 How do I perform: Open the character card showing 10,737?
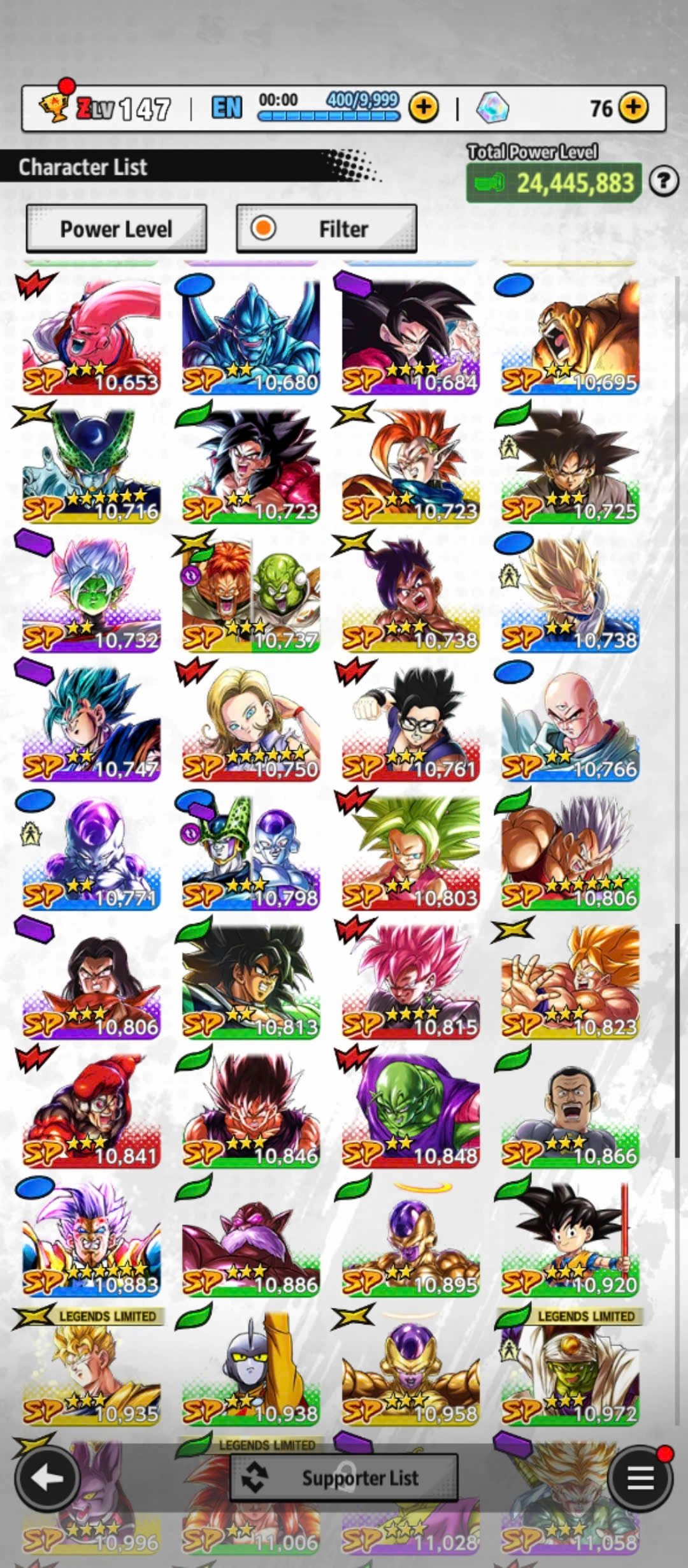pos(251,594)
